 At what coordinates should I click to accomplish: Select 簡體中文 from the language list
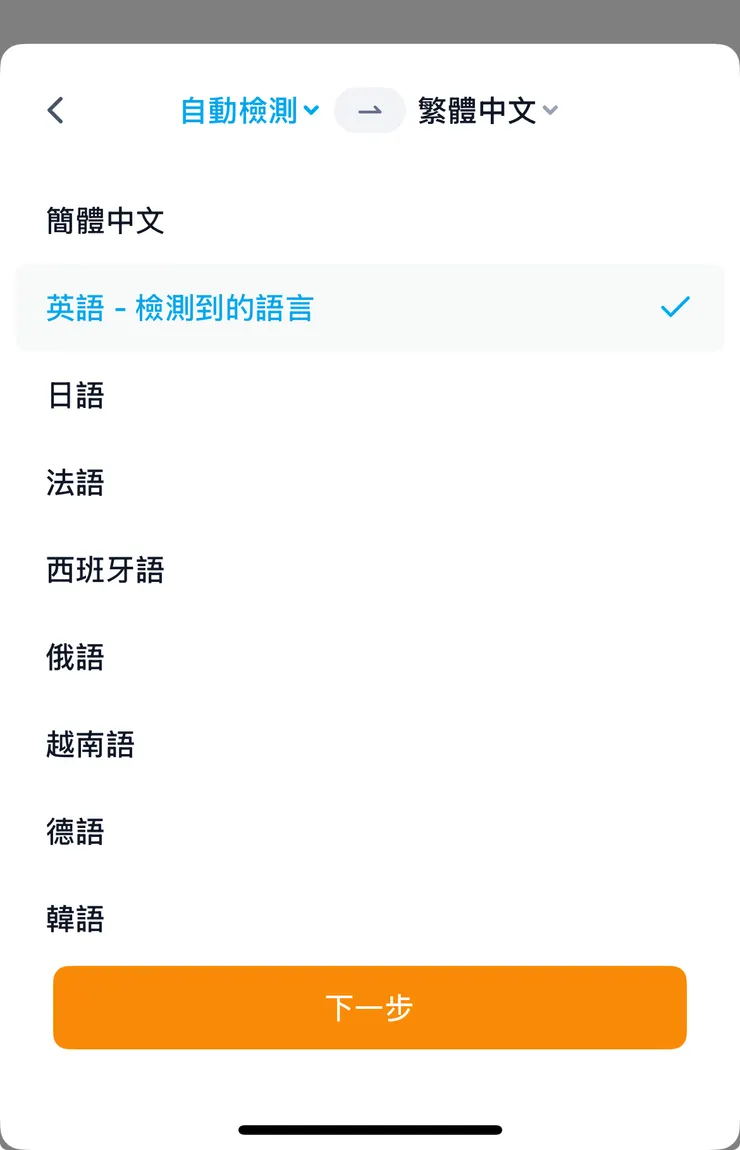tap(103, 220)
